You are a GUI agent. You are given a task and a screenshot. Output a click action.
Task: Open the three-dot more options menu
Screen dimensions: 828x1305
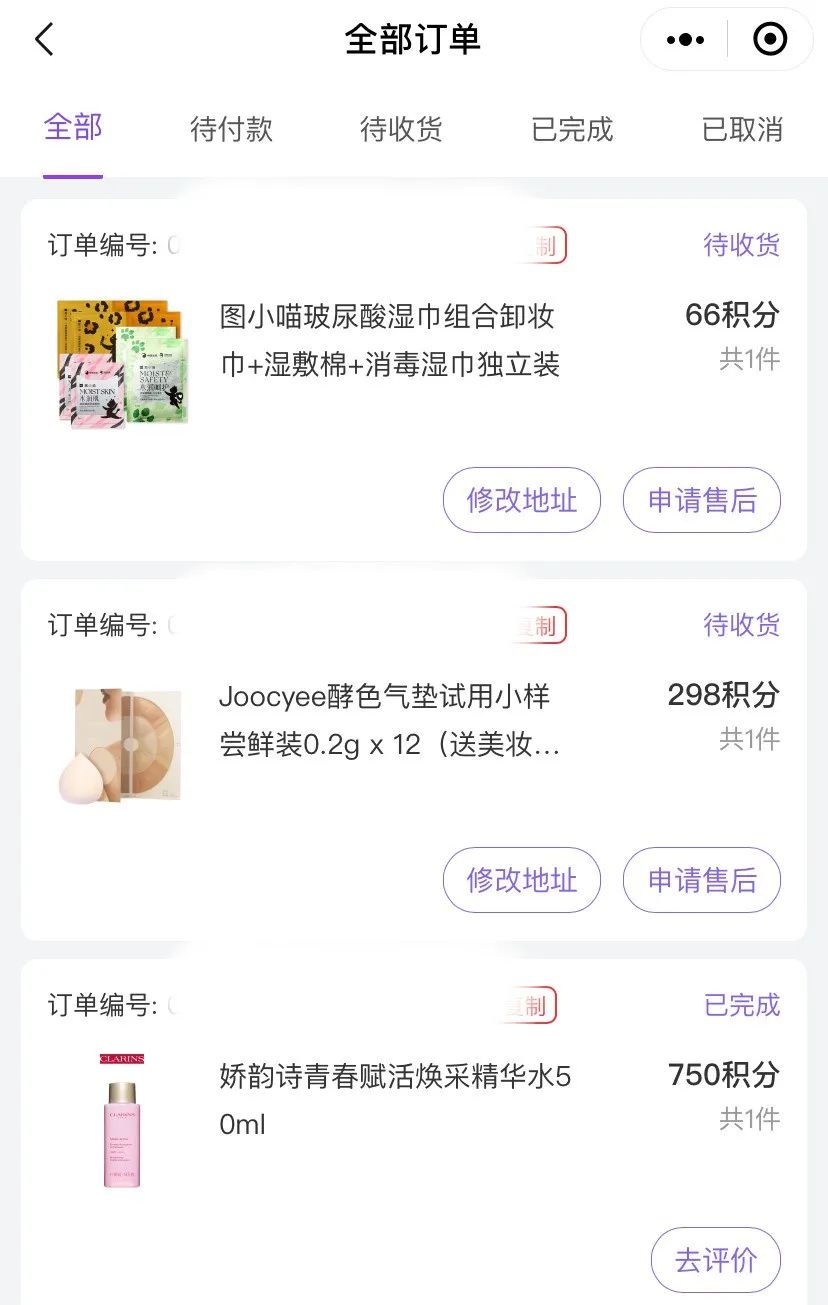(x=683, y=39)
